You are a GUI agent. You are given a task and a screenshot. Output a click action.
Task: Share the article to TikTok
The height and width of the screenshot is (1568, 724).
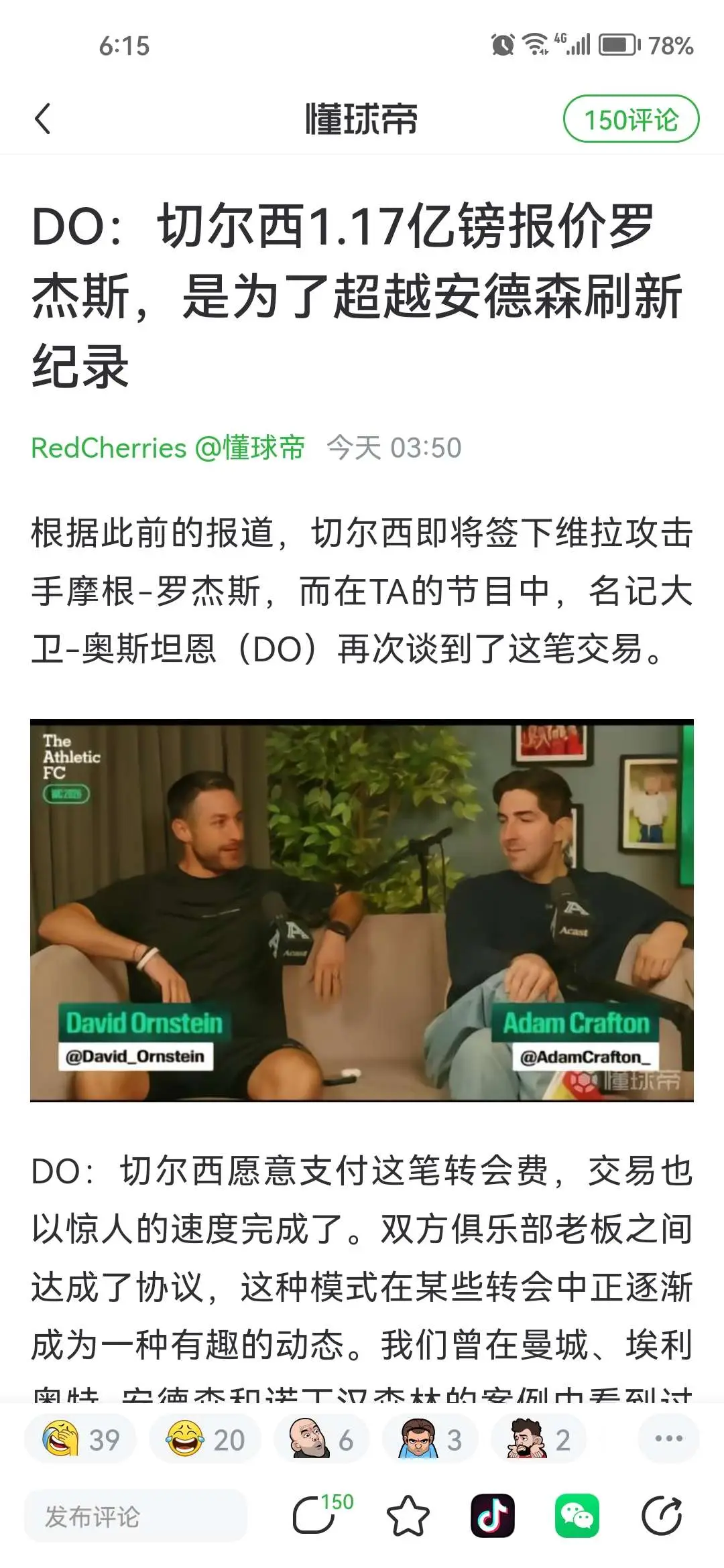point(493,1516)
